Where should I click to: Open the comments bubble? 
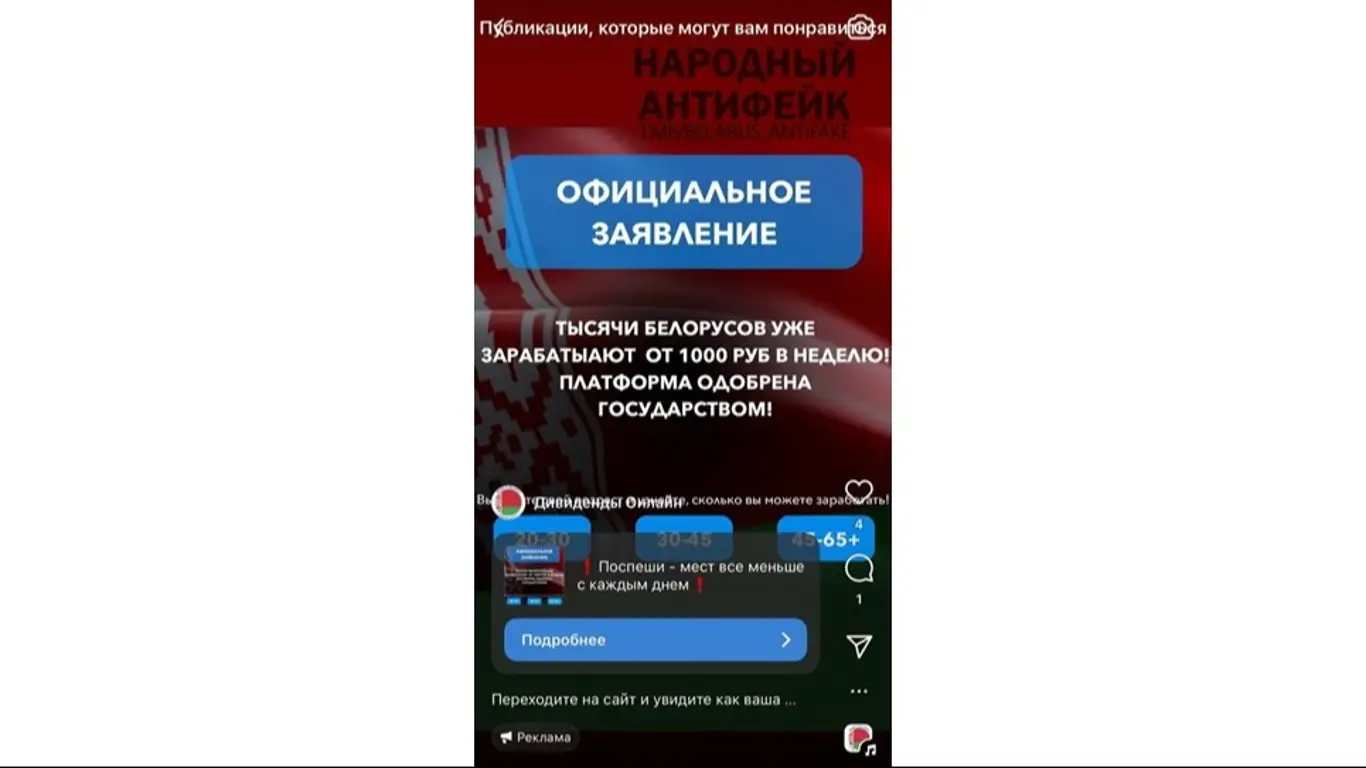click(859, 569)
